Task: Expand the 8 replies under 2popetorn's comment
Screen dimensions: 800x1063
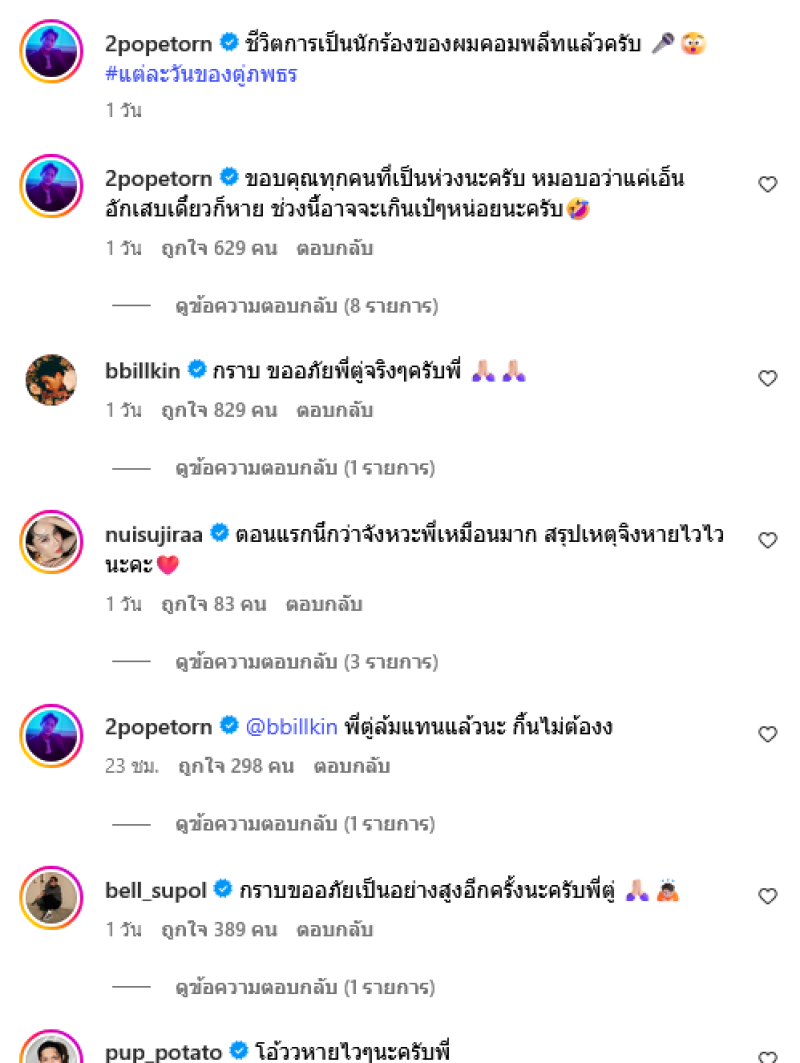Action: (306, 306)
